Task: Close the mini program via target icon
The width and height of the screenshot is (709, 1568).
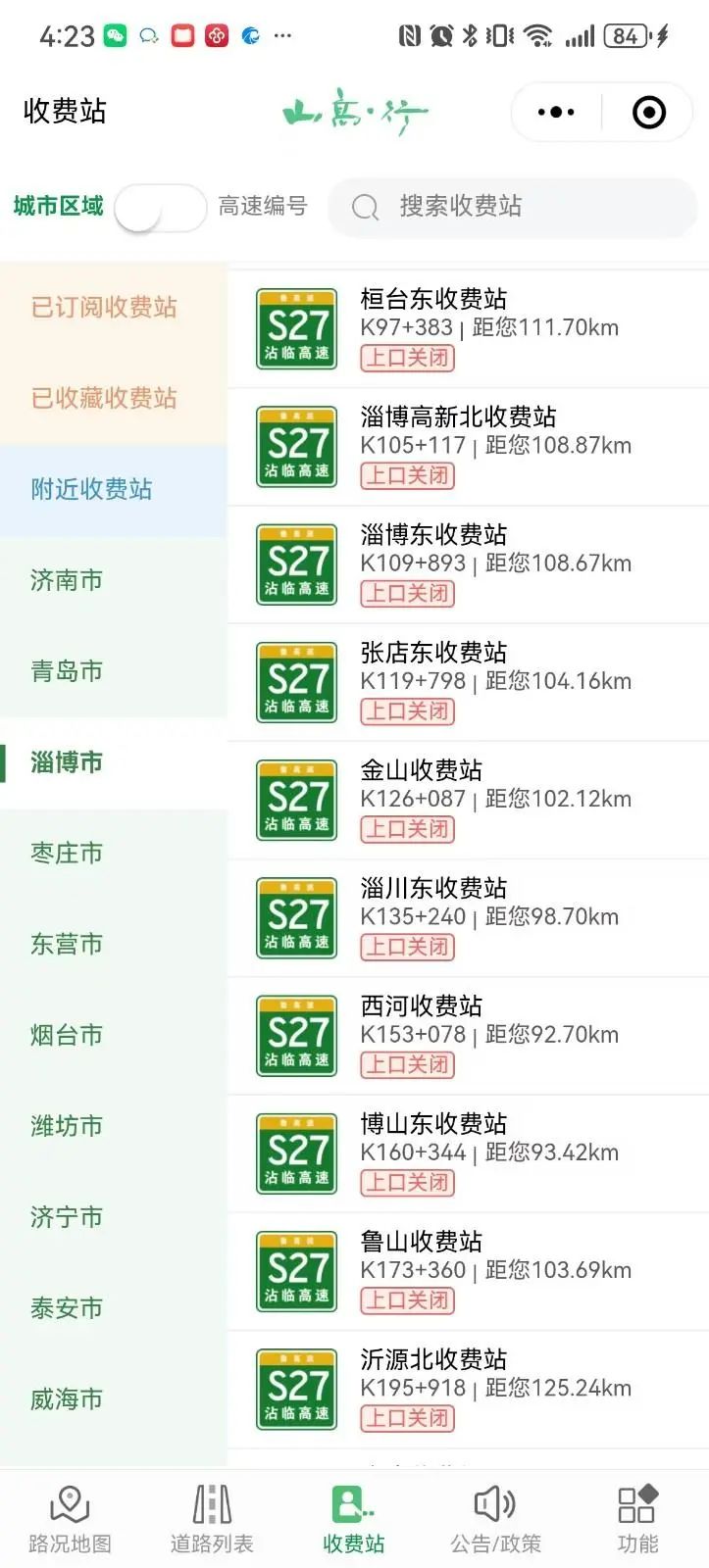Action: coord(648,112)
